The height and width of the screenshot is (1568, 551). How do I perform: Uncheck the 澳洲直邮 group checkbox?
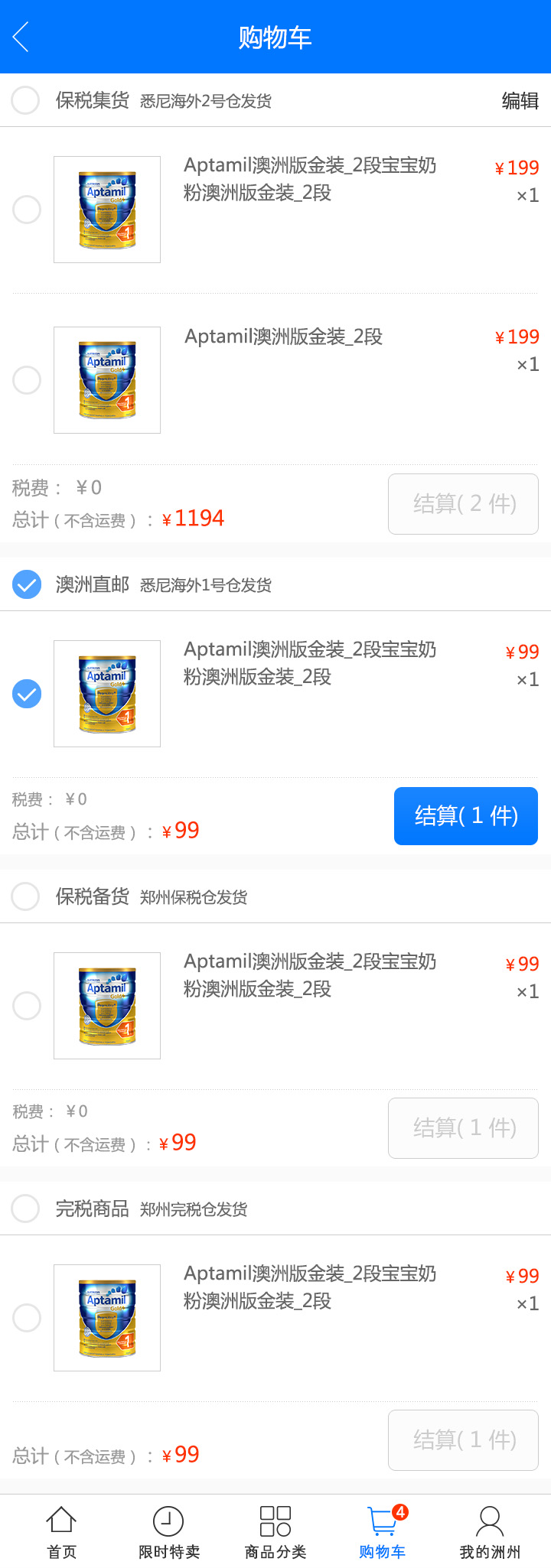pos(27,584)
